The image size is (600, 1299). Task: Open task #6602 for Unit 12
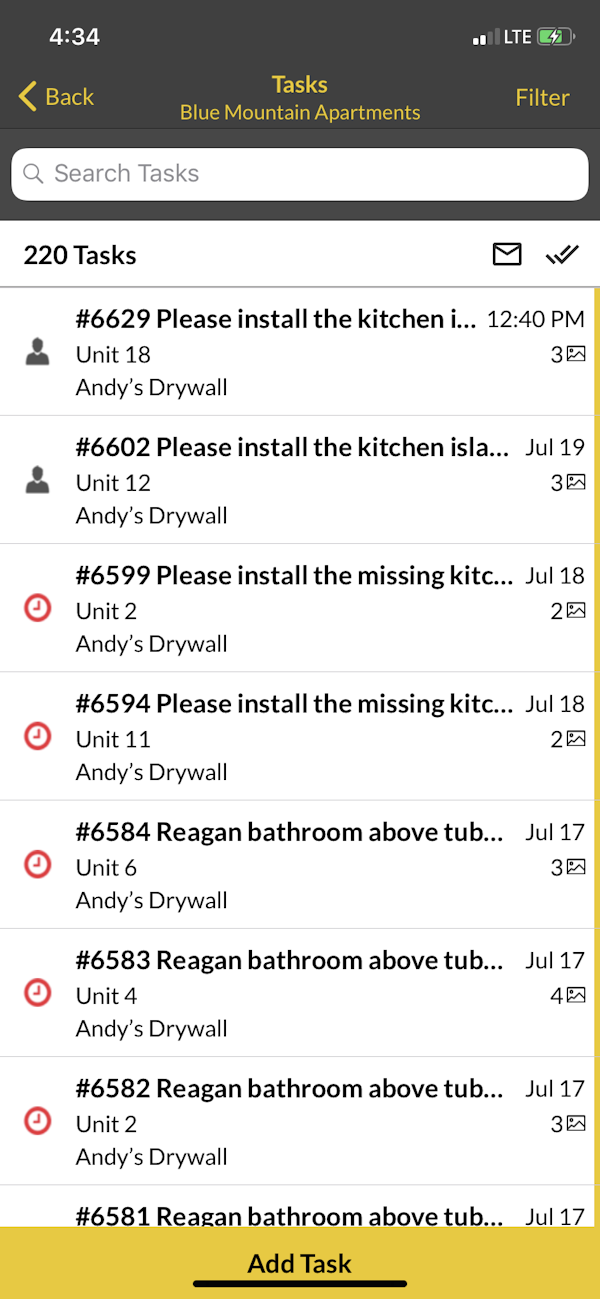[x=300, y=481]
